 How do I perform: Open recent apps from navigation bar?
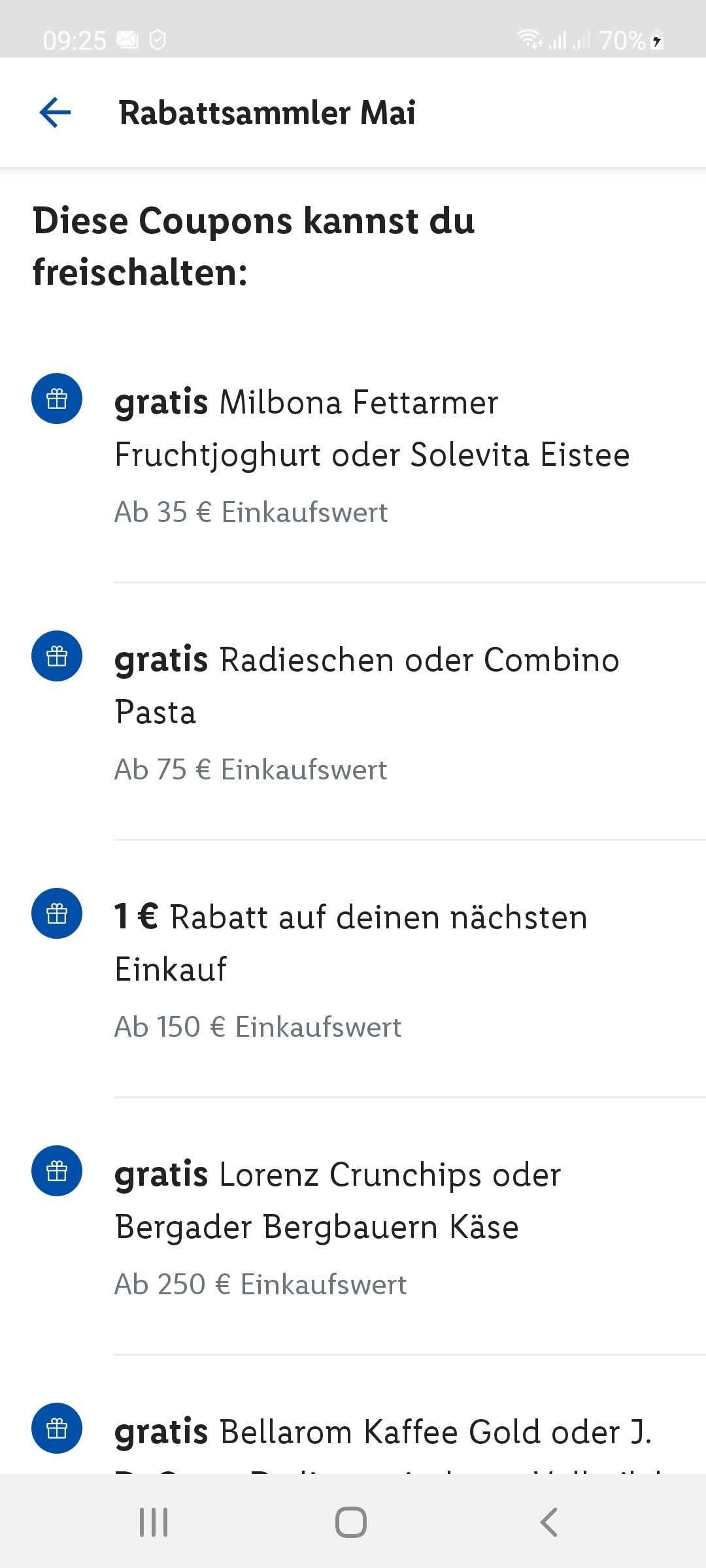point(154,1522)
